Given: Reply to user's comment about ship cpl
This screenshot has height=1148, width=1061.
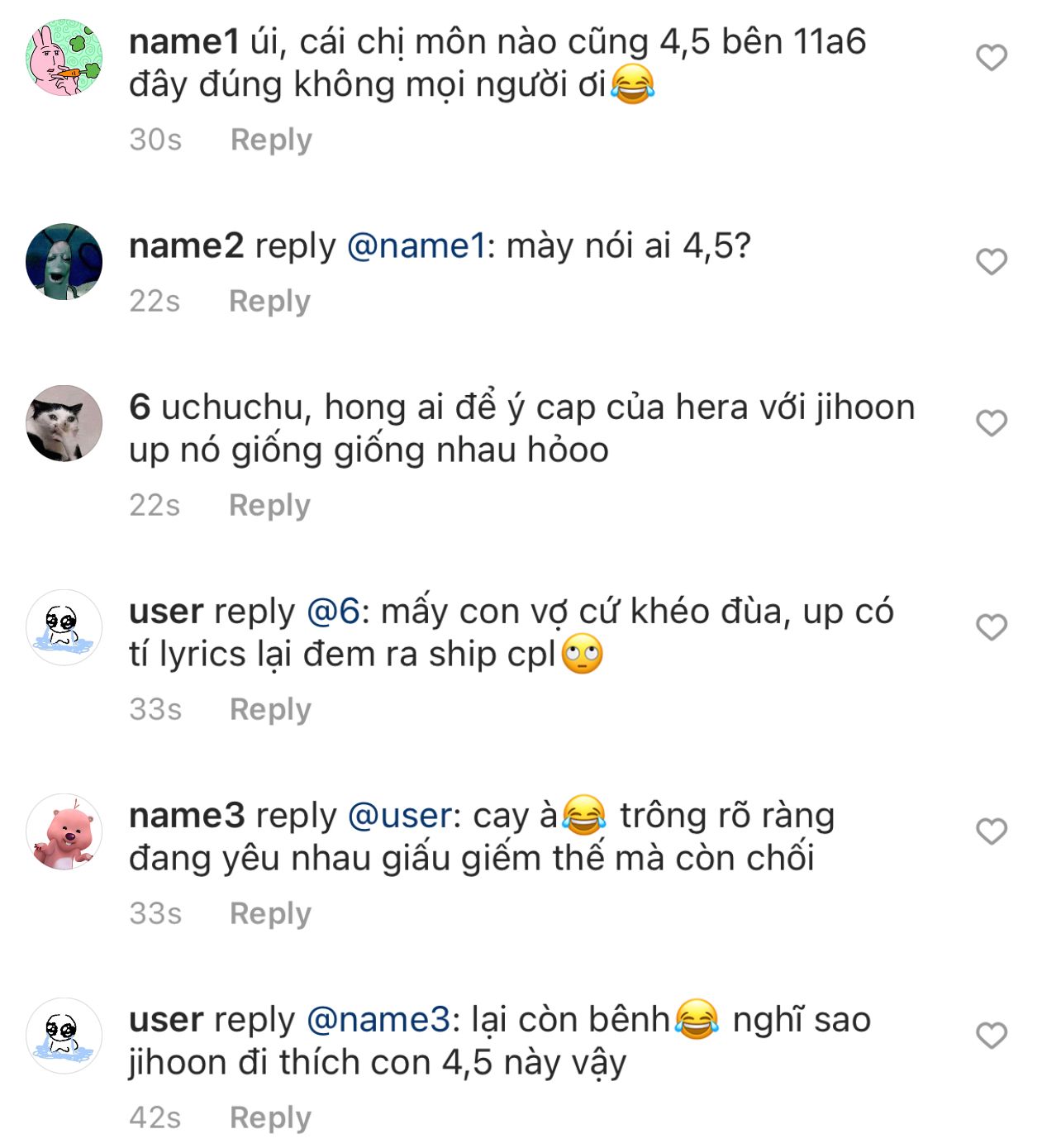Looking at the screenshot, I should (x=270, y=709).
